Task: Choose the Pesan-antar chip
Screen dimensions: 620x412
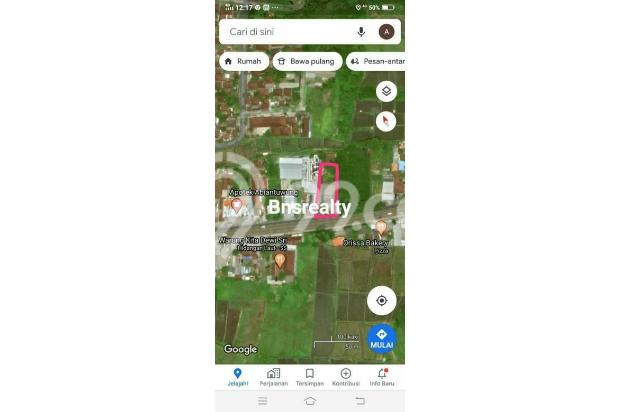Action: (x=375, y=61)
